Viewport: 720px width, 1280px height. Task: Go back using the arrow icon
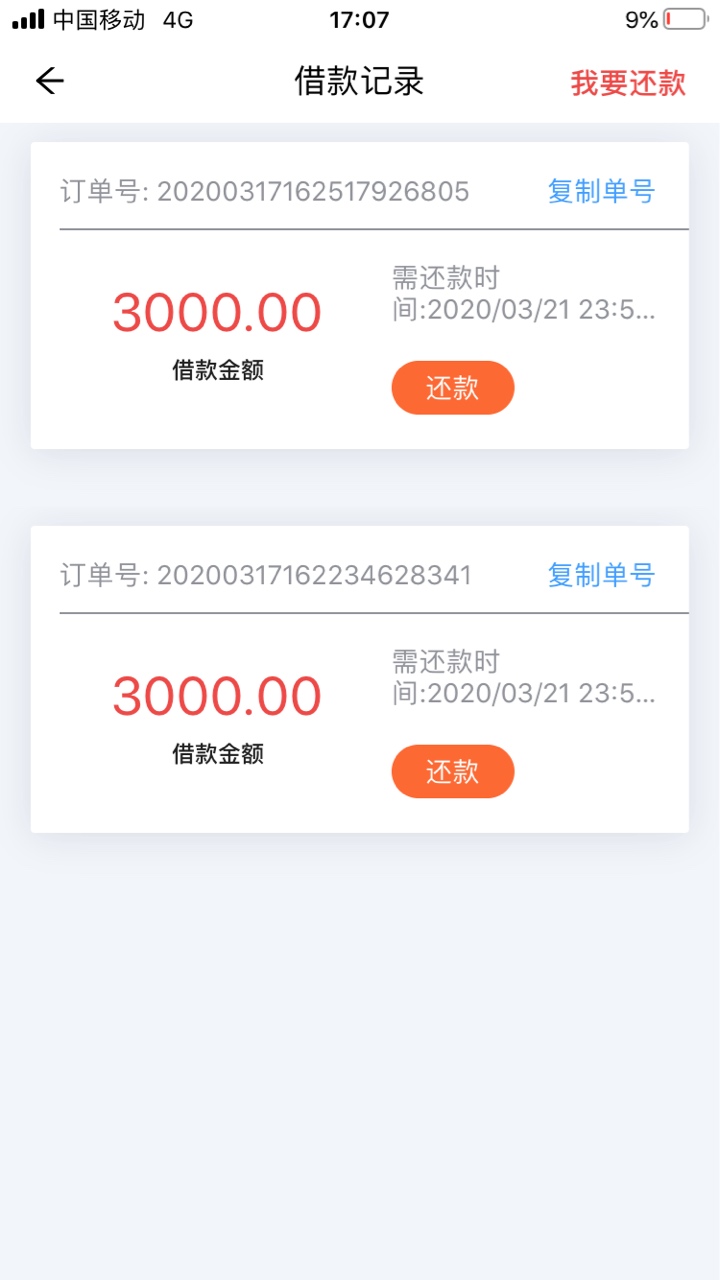(50, 81)
